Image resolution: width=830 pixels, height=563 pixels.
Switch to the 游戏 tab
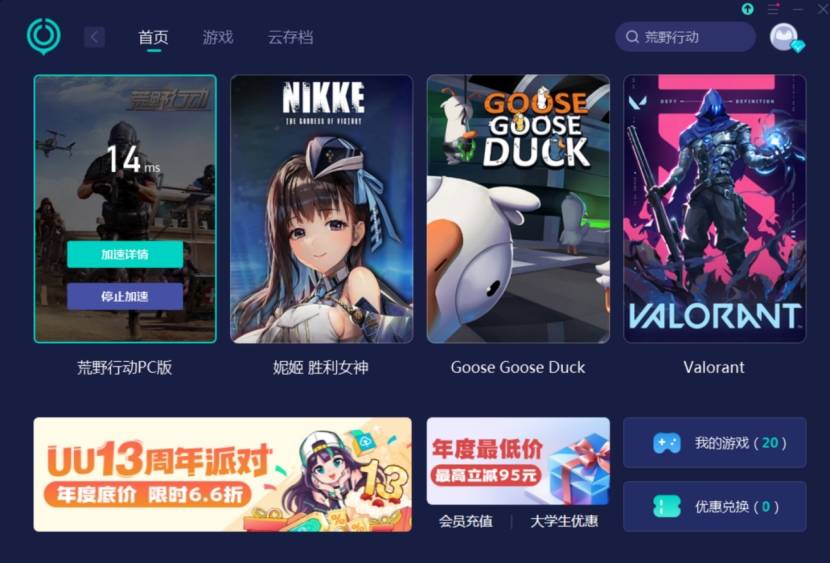[218, 37]
